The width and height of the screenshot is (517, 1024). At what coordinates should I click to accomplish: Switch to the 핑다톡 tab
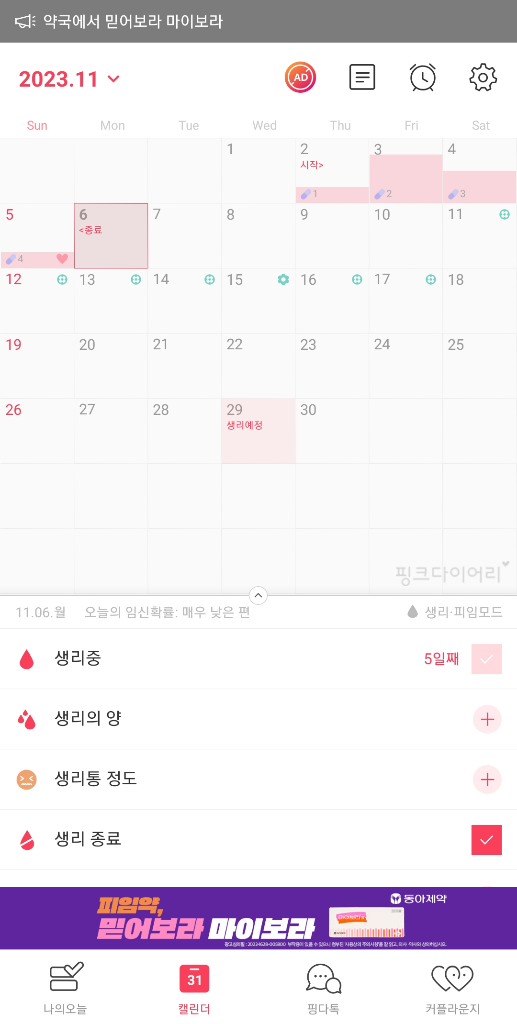pos(323,988)
